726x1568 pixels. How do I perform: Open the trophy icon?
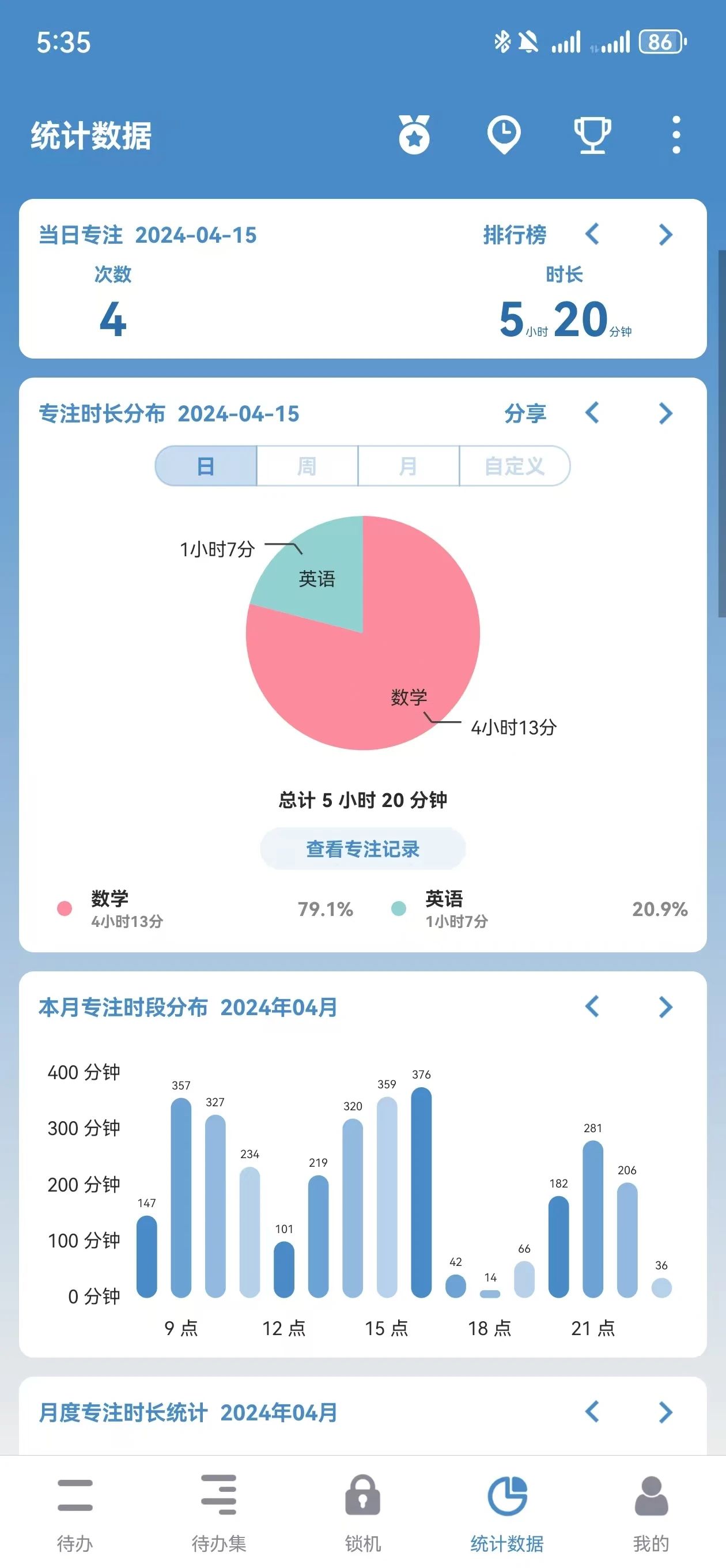click(x=592, y=134)
